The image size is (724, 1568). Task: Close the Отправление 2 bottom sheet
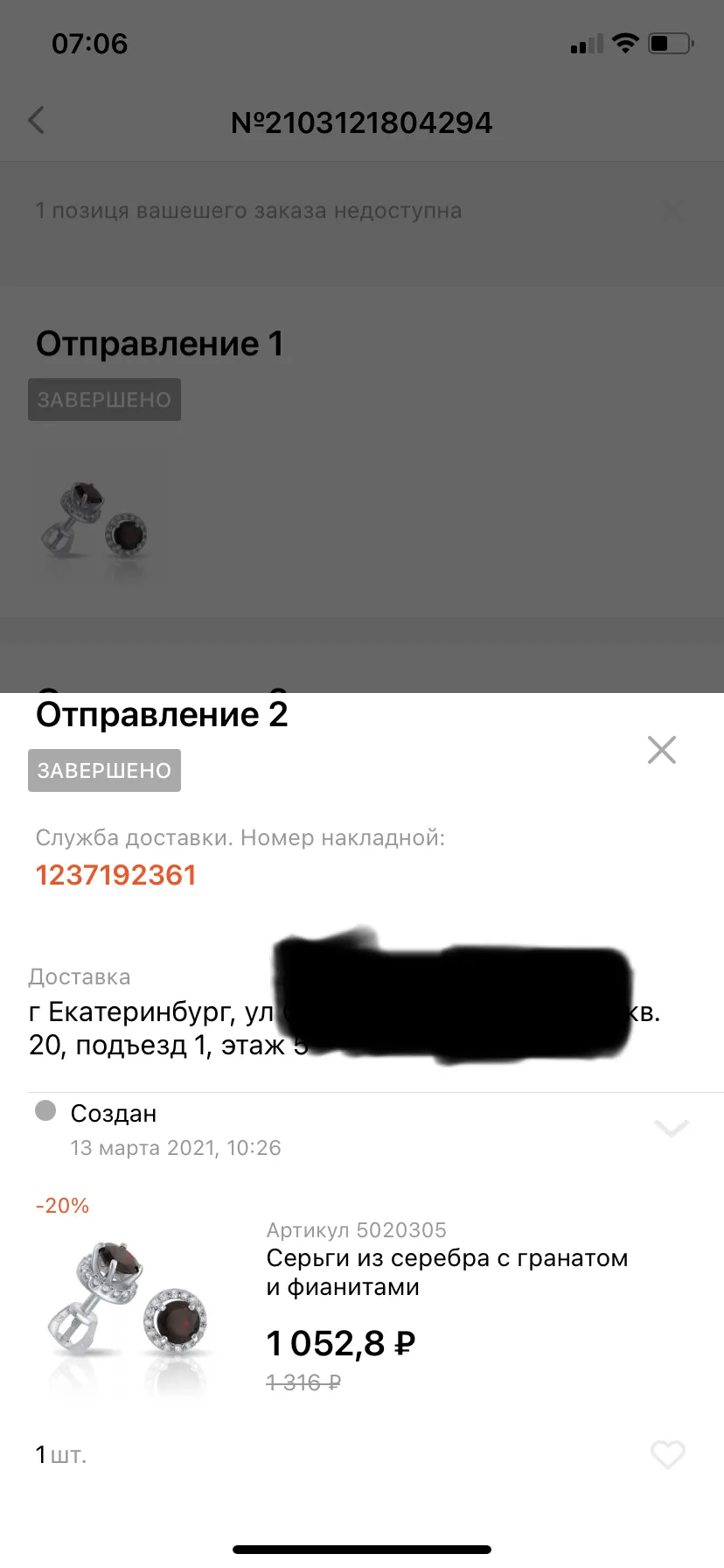coord(662,750)
